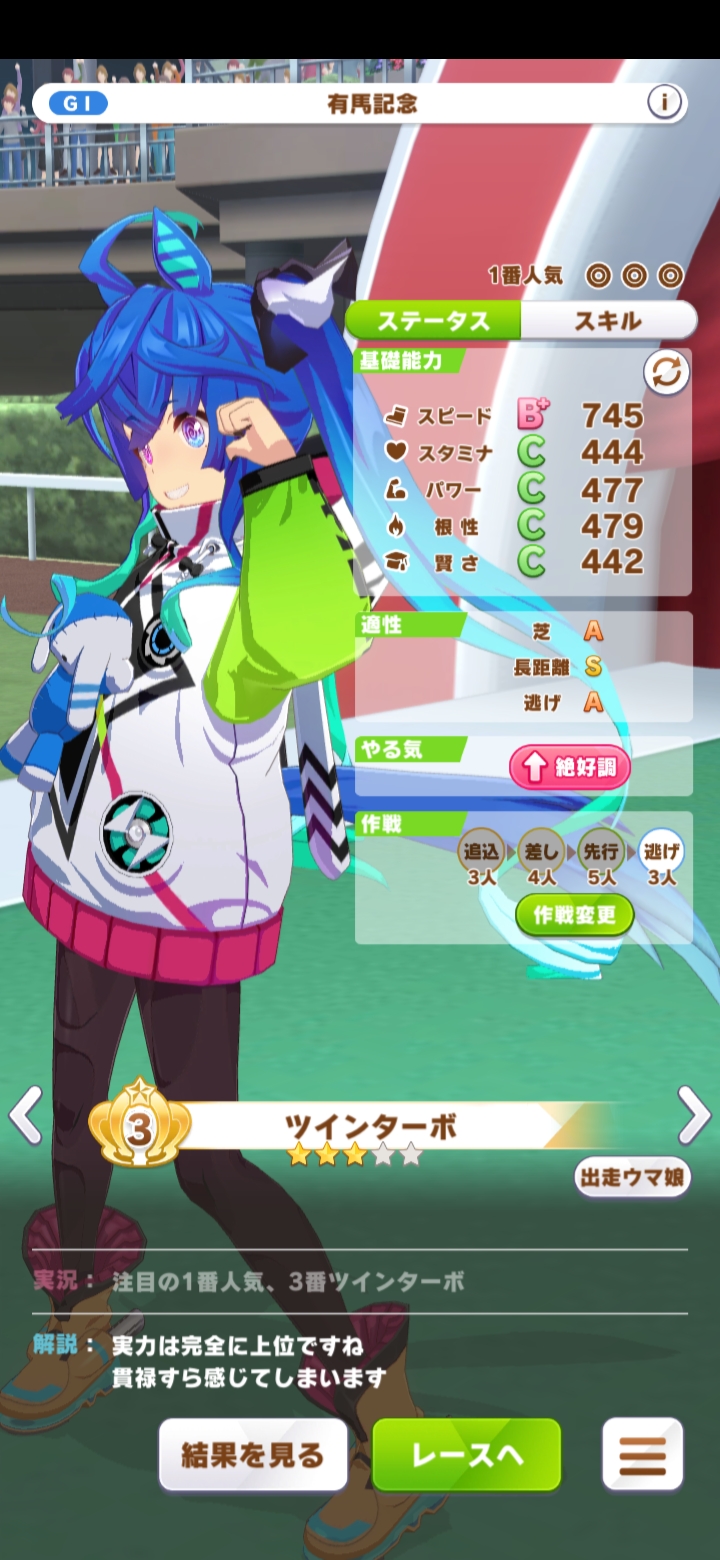This screenshot has height=1560, width=720.
Task: Switch to the スキル tab
Action: [608, 321]
